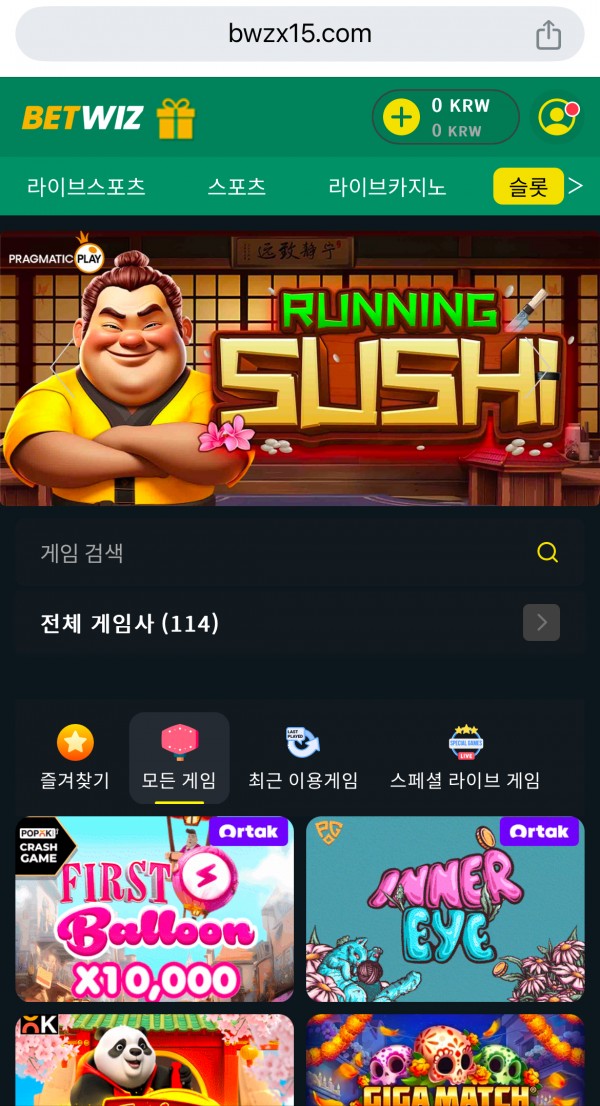Show 최근 이용게임 recent games
This screenshot has height=1106, width=600.
coord(303,758)
